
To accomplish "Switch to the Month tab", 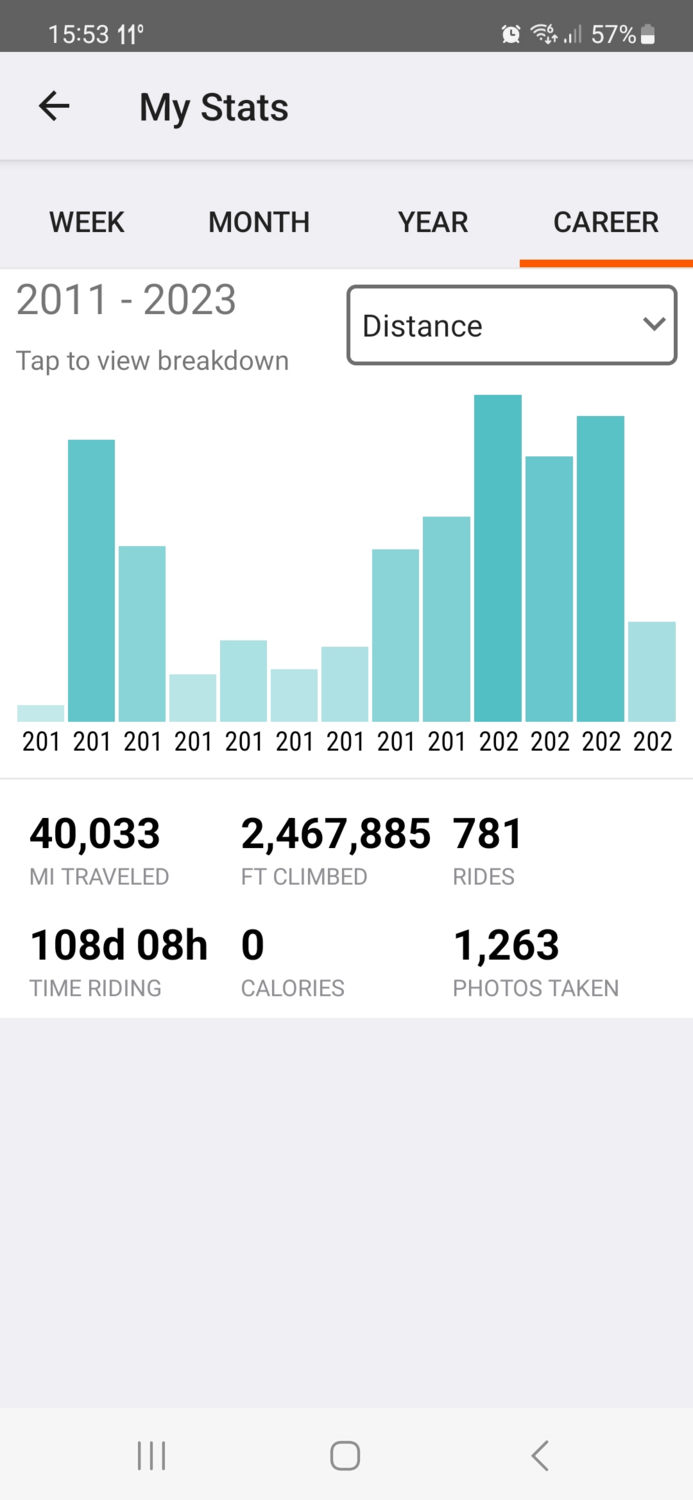I will click(259, 222).
